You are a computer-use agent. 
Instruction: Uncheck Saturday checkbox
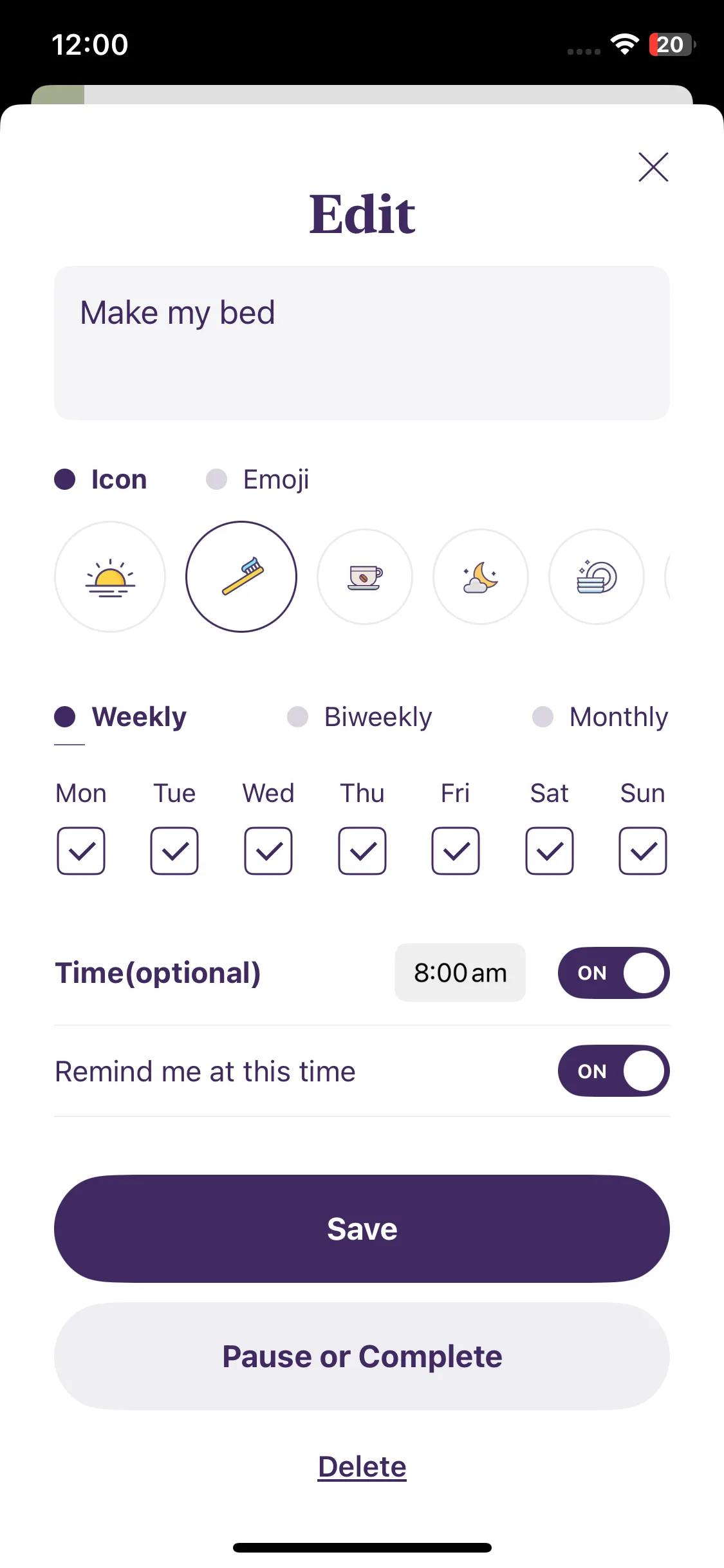[550, 851]
